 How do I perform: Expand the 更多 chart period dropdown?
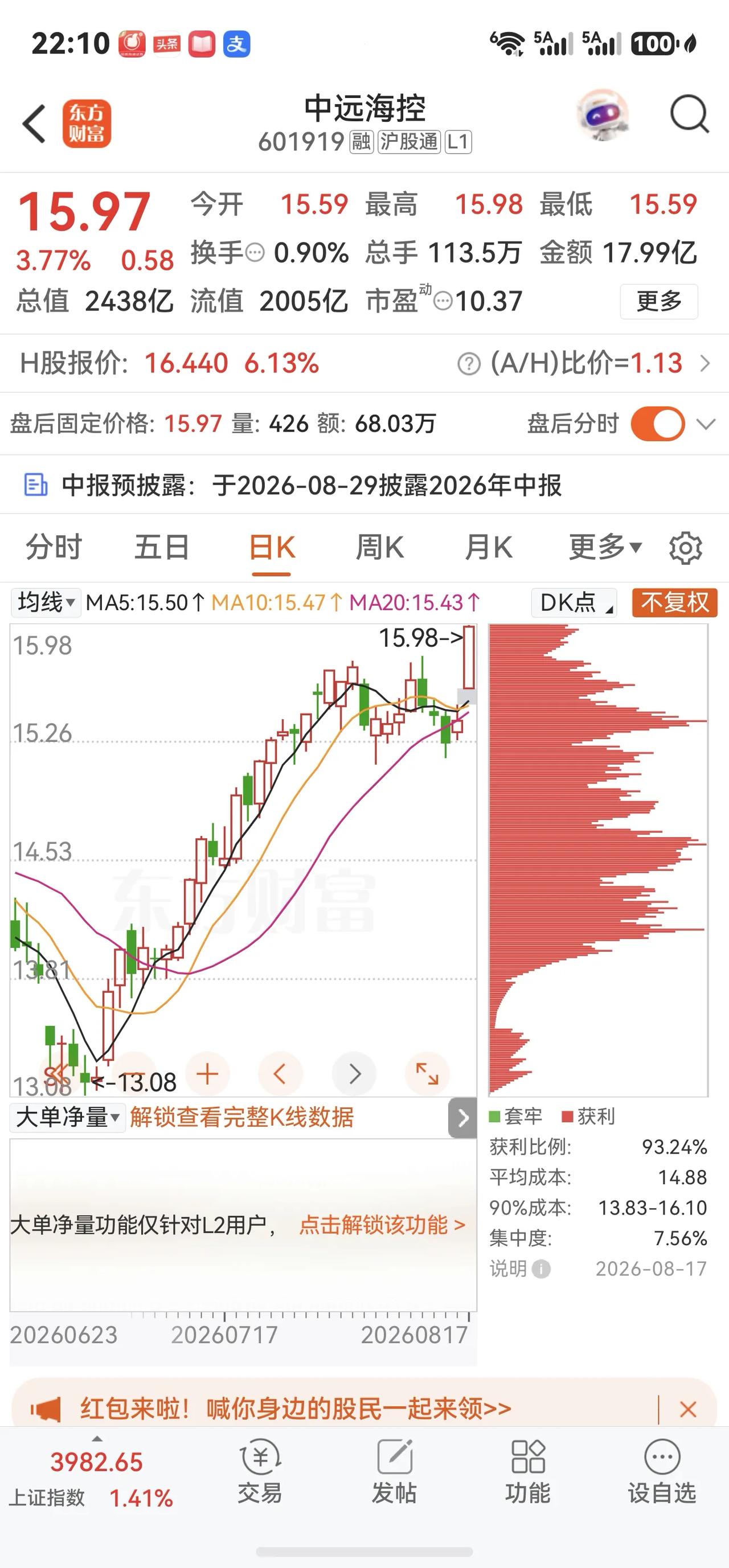tap(605, 547)
